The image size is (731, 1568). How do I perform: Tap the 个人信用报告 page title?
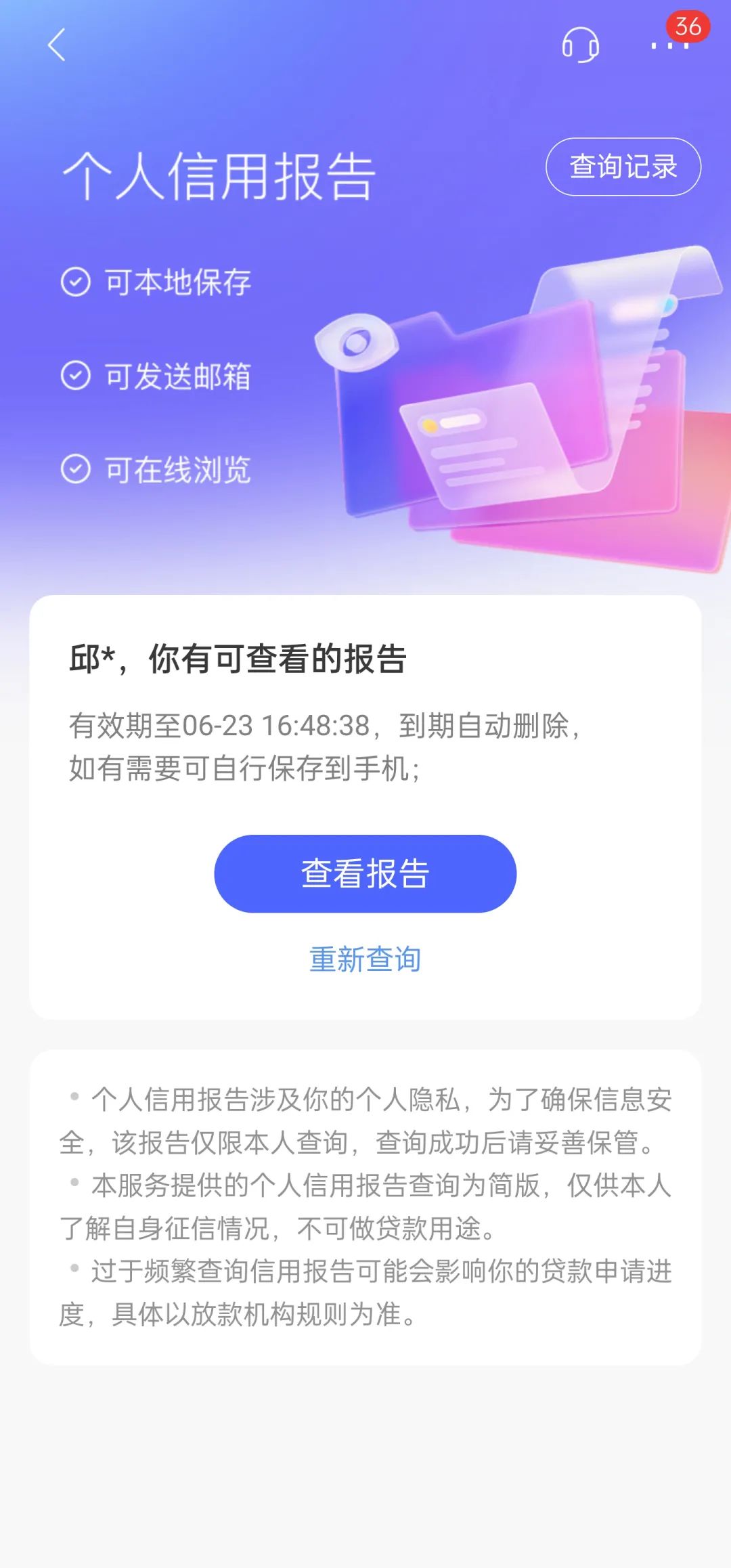click(223, 171)
